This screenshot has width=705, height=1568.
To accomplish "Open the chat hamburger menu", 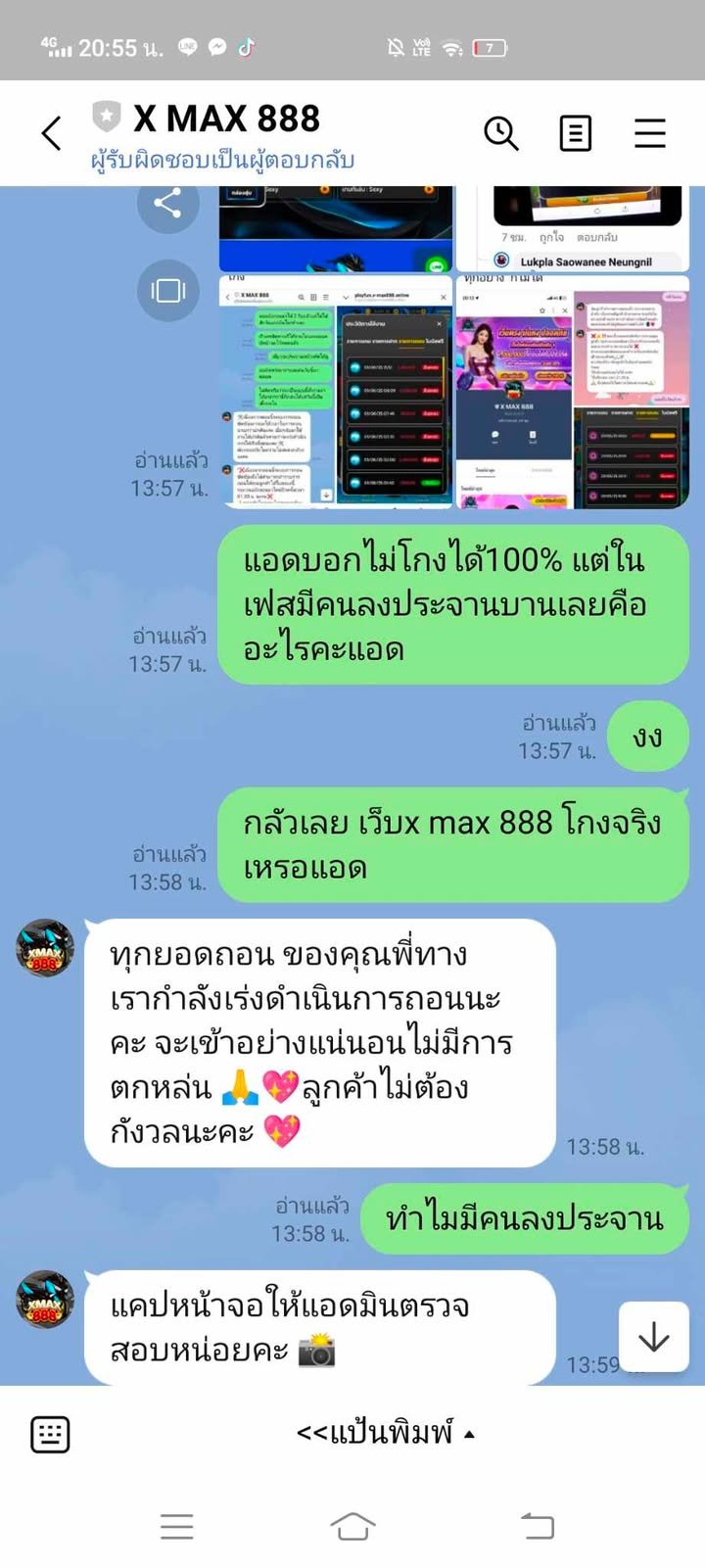I will pyautogui.click(x=649, y=133).
